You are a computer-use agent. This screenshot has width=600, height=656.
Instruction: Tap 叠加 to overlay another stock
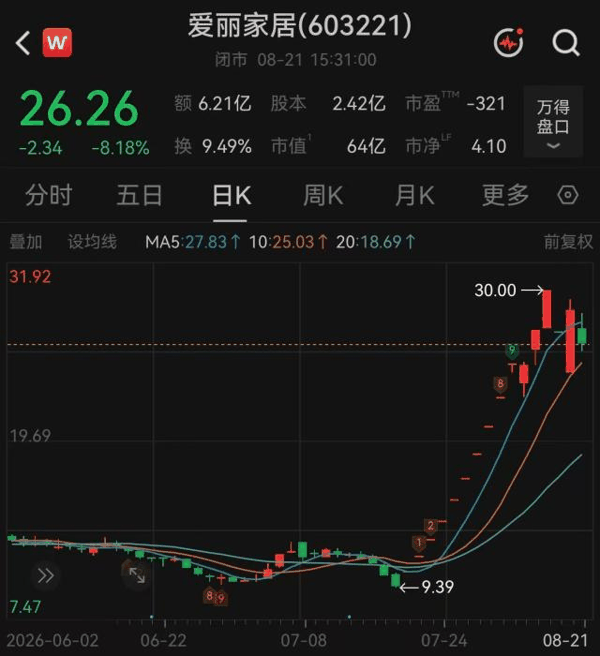pos(26,242)
